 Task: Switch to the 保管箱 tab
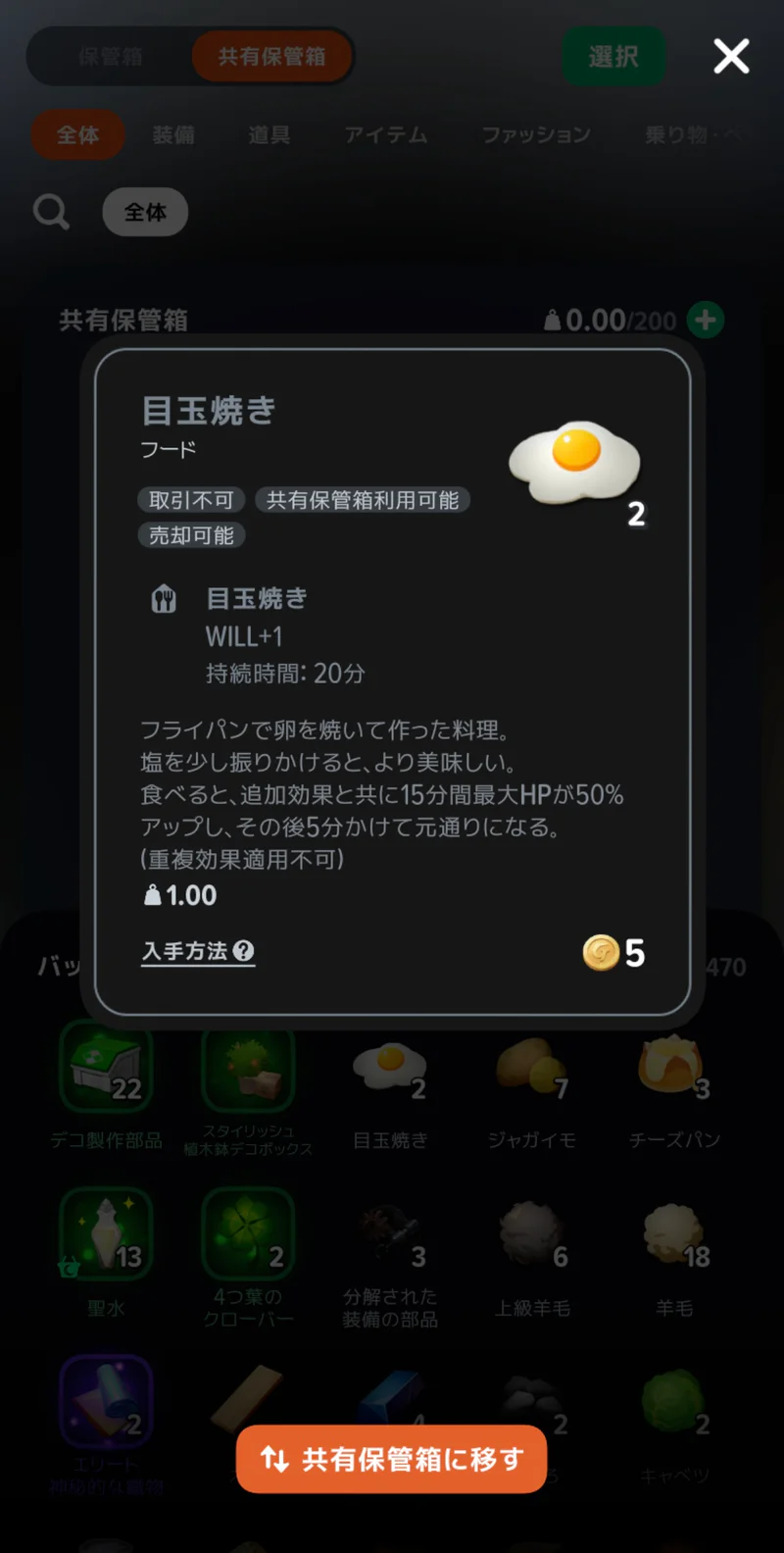(x=111, y=57)
